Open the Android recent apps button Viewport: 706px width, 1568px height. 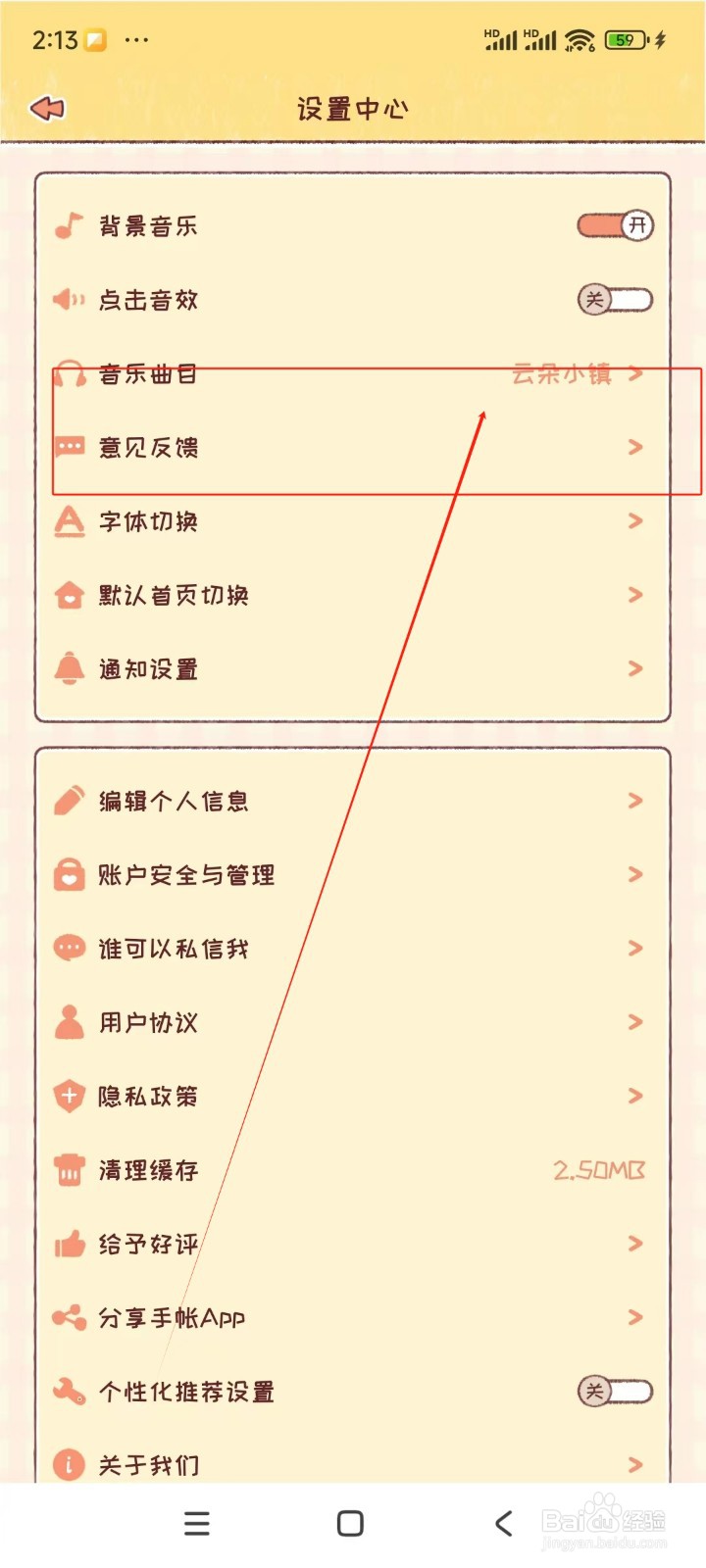[196, 1522]
